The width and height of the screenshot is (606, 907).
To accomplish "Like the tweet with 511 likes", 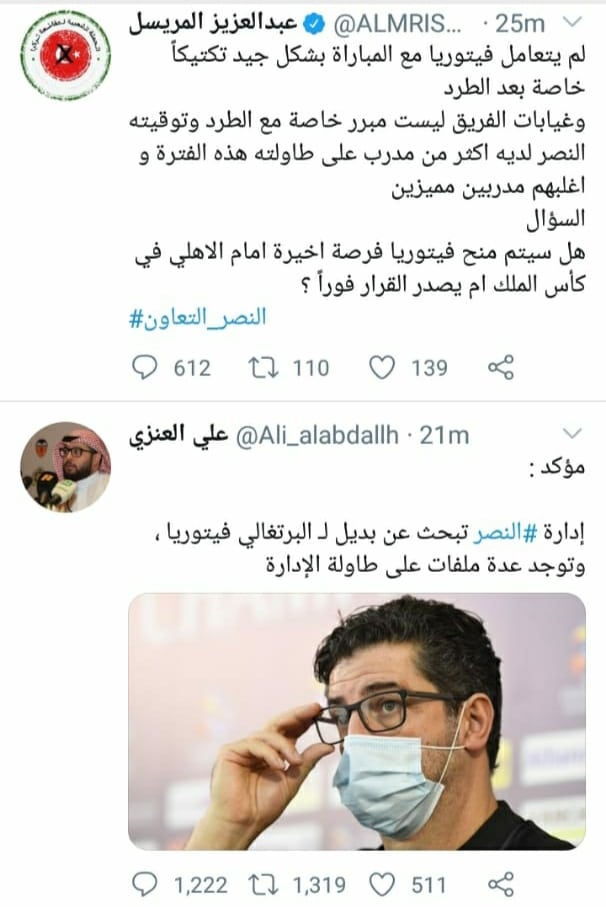I will click(383, 884).
